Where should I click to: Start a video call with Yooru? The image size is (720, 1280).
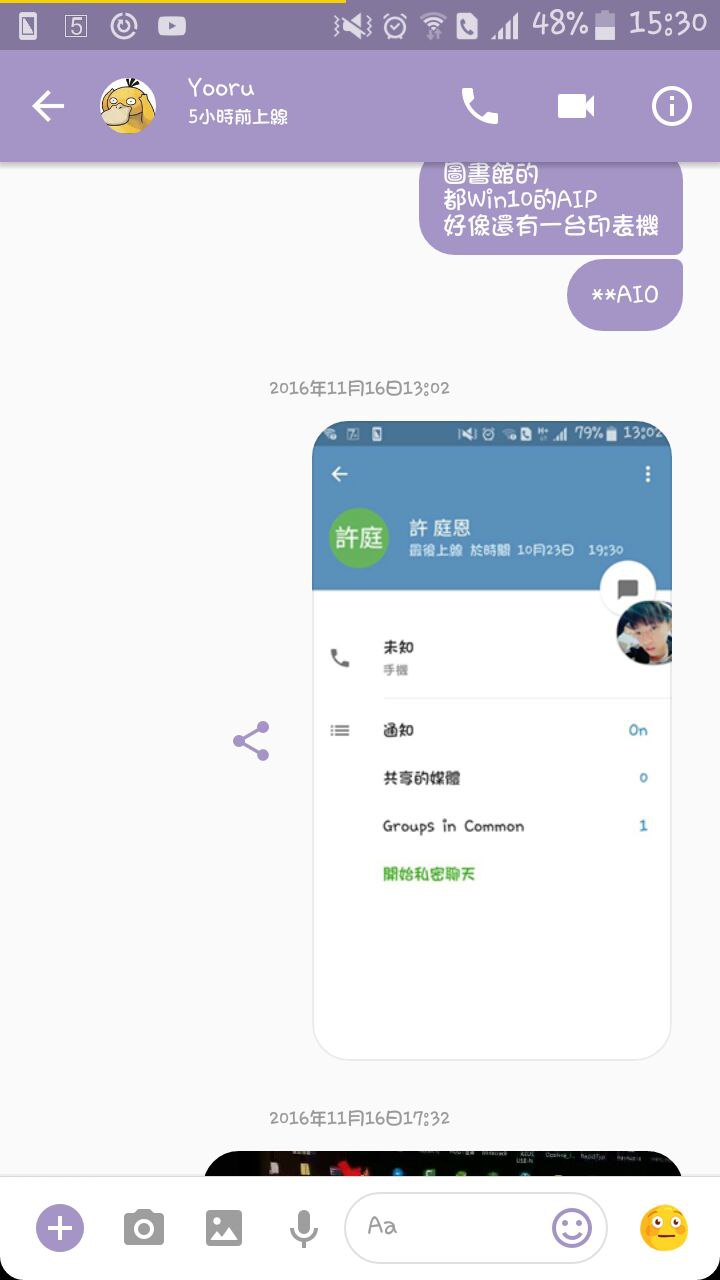[x=576, y=106]
